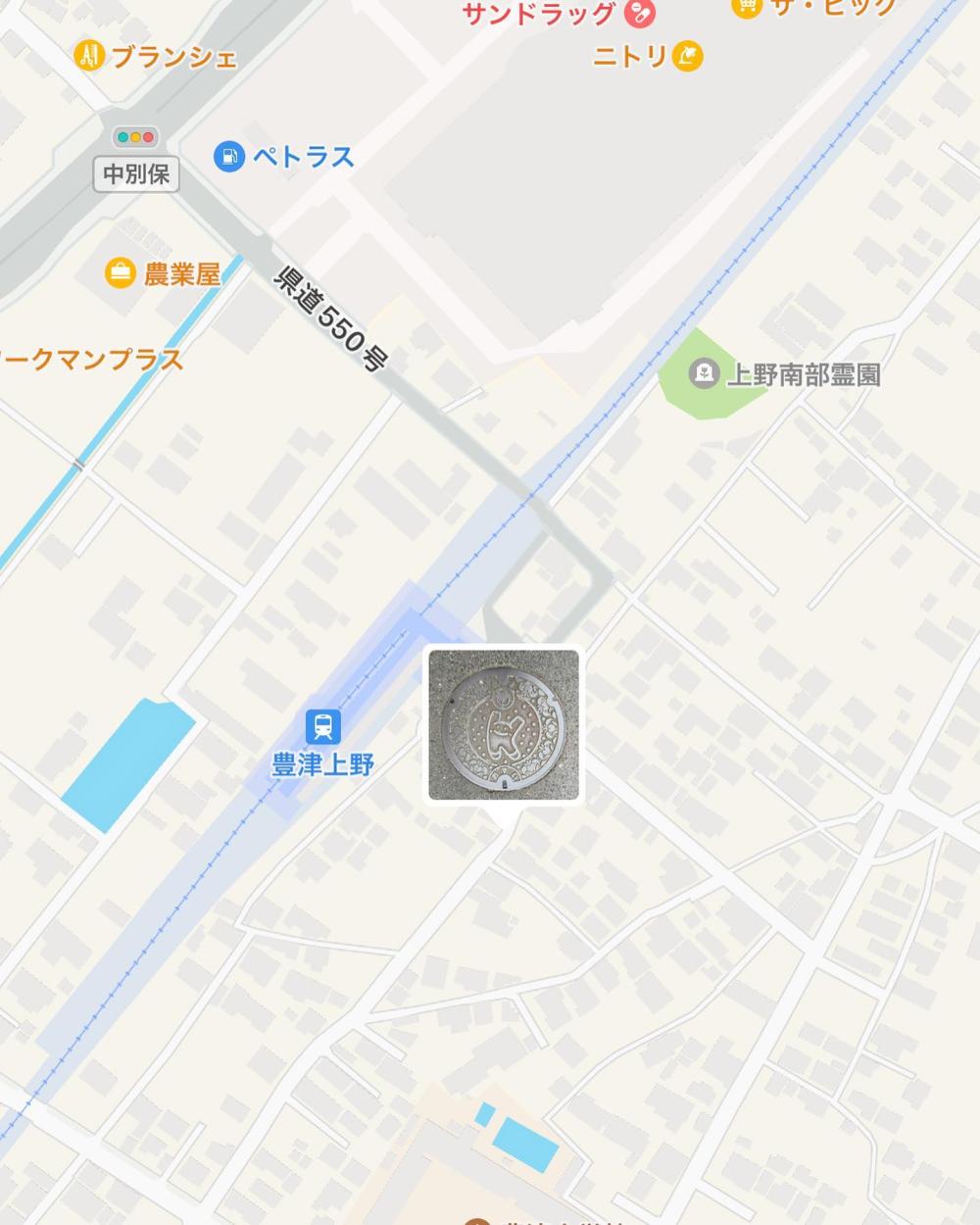The image size is (980, 1225).
Task: Select the ニトリ store marker
Action: pyautogui.click(x=689, y=56)
